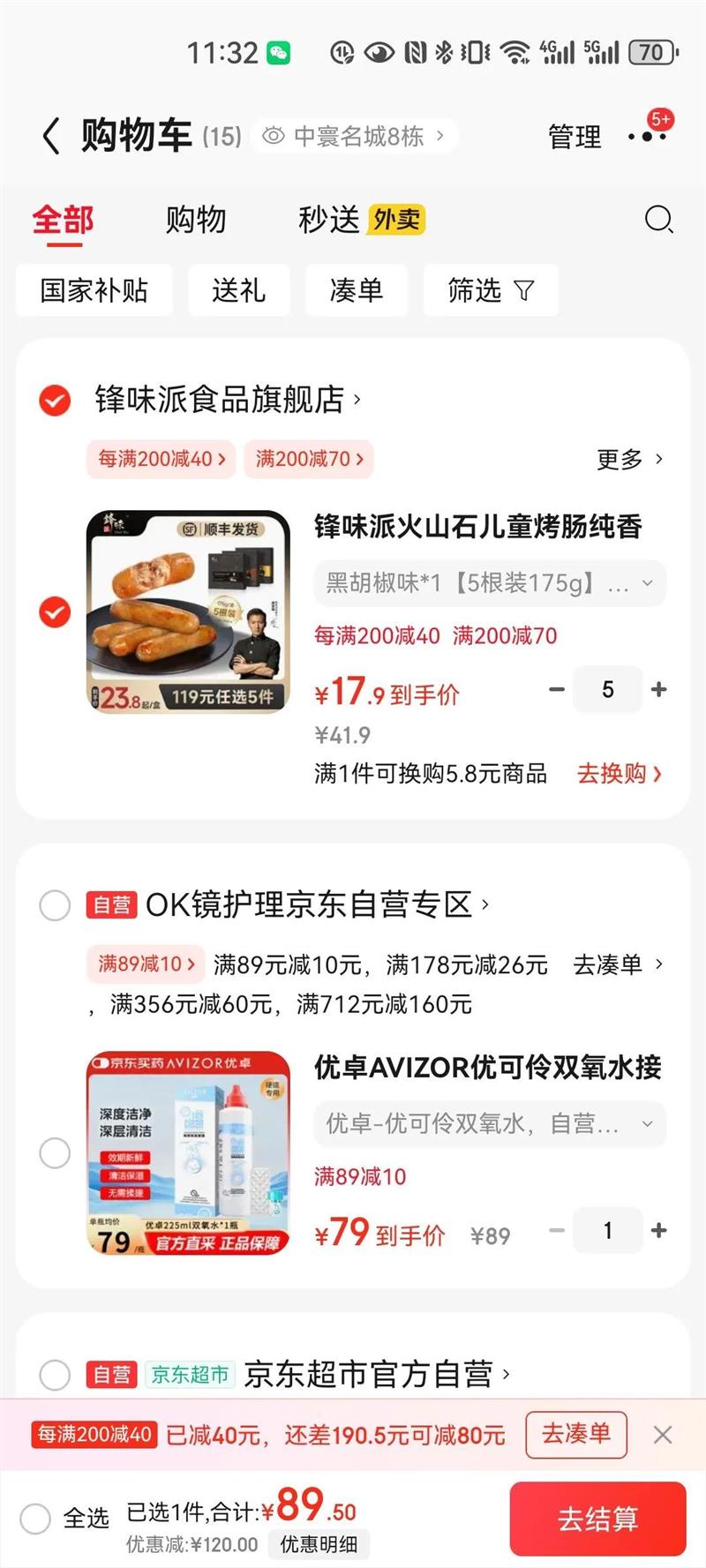Tap 去换购 for the 5.8元 add-on
Screen dimensions: 706x1568
pyautogui.click(x=619, y=774)
